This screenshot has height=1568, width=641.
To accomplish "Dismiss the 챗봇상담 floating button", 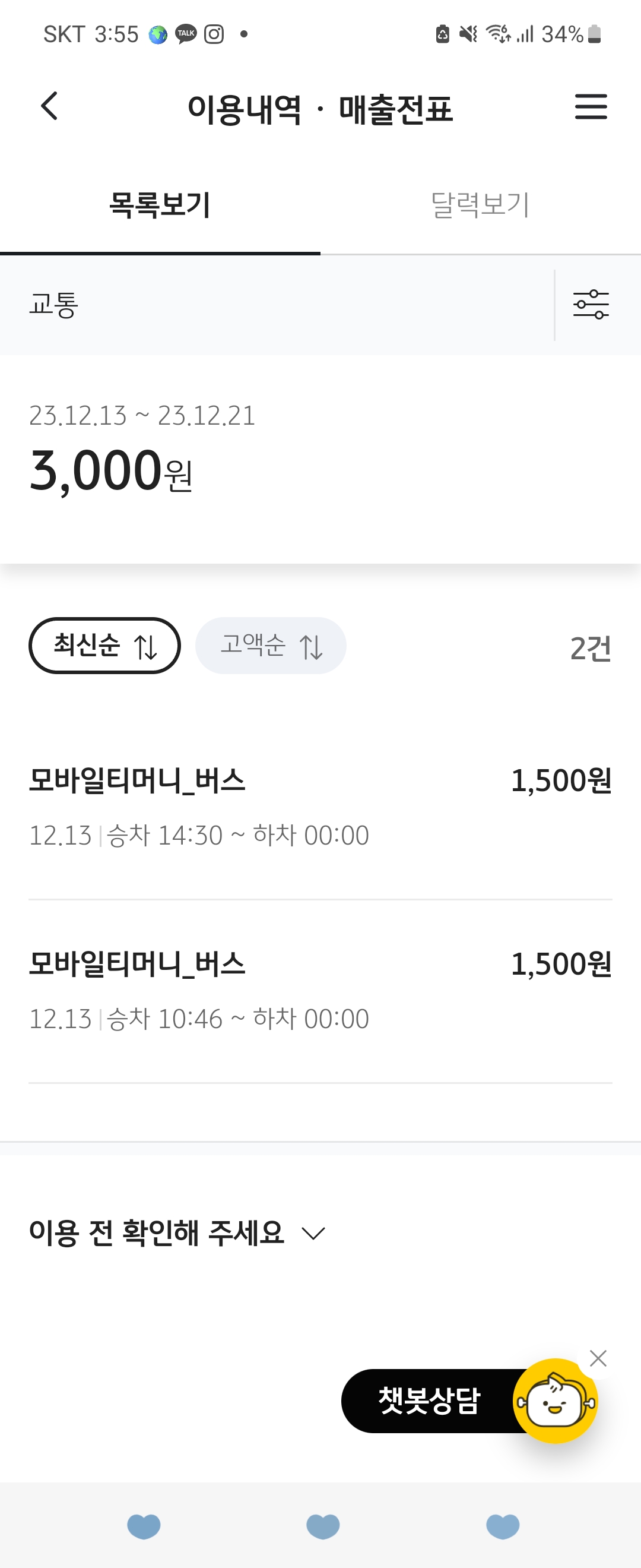I will [598, 1358].
